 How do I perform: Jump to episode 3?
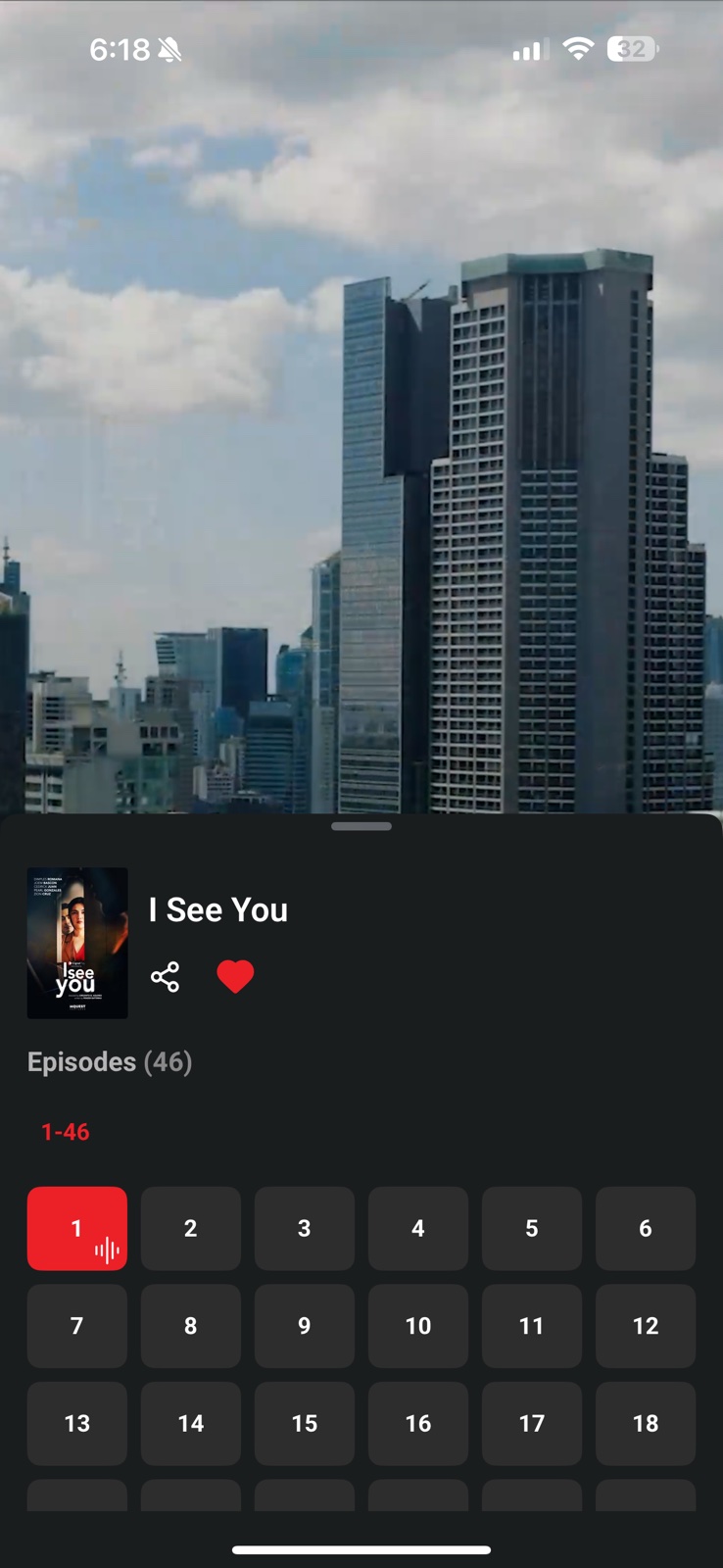coord(305,1228)
